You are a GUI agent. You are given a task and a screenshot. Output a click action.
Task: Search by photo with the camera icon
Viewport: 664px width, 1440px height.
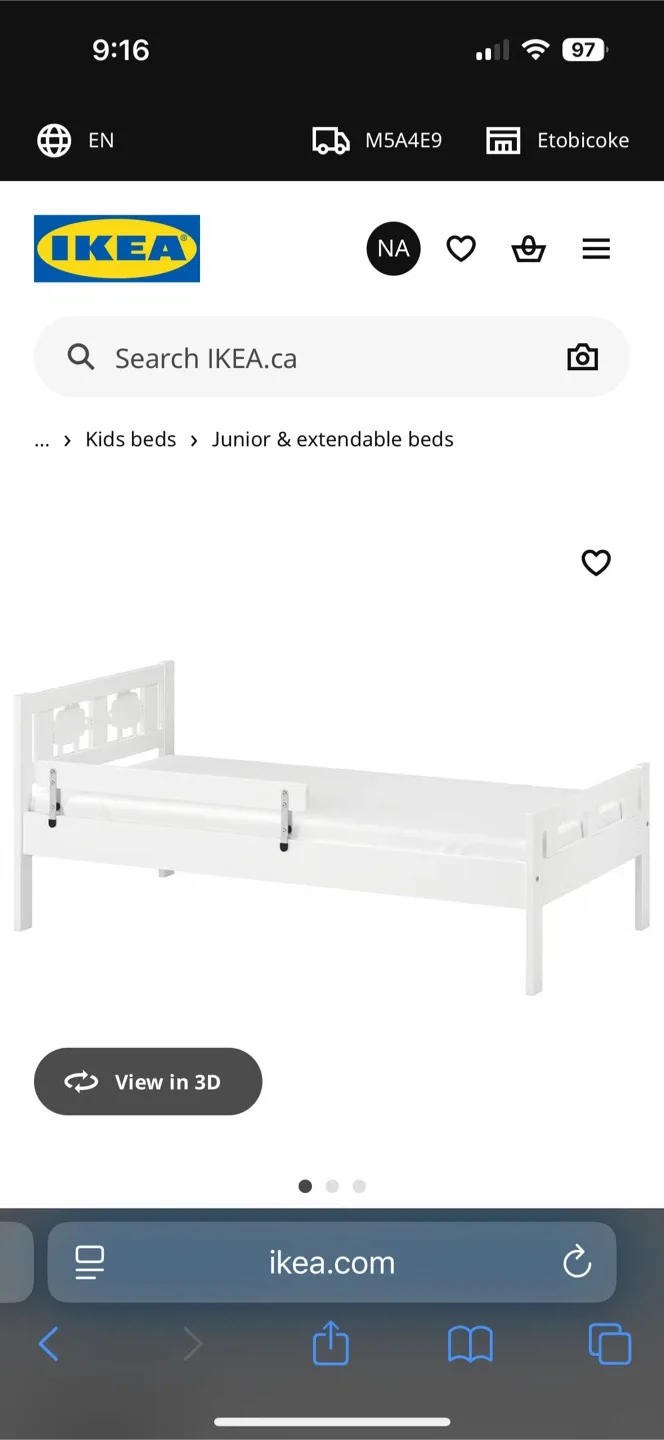click(x=582, y=358)
